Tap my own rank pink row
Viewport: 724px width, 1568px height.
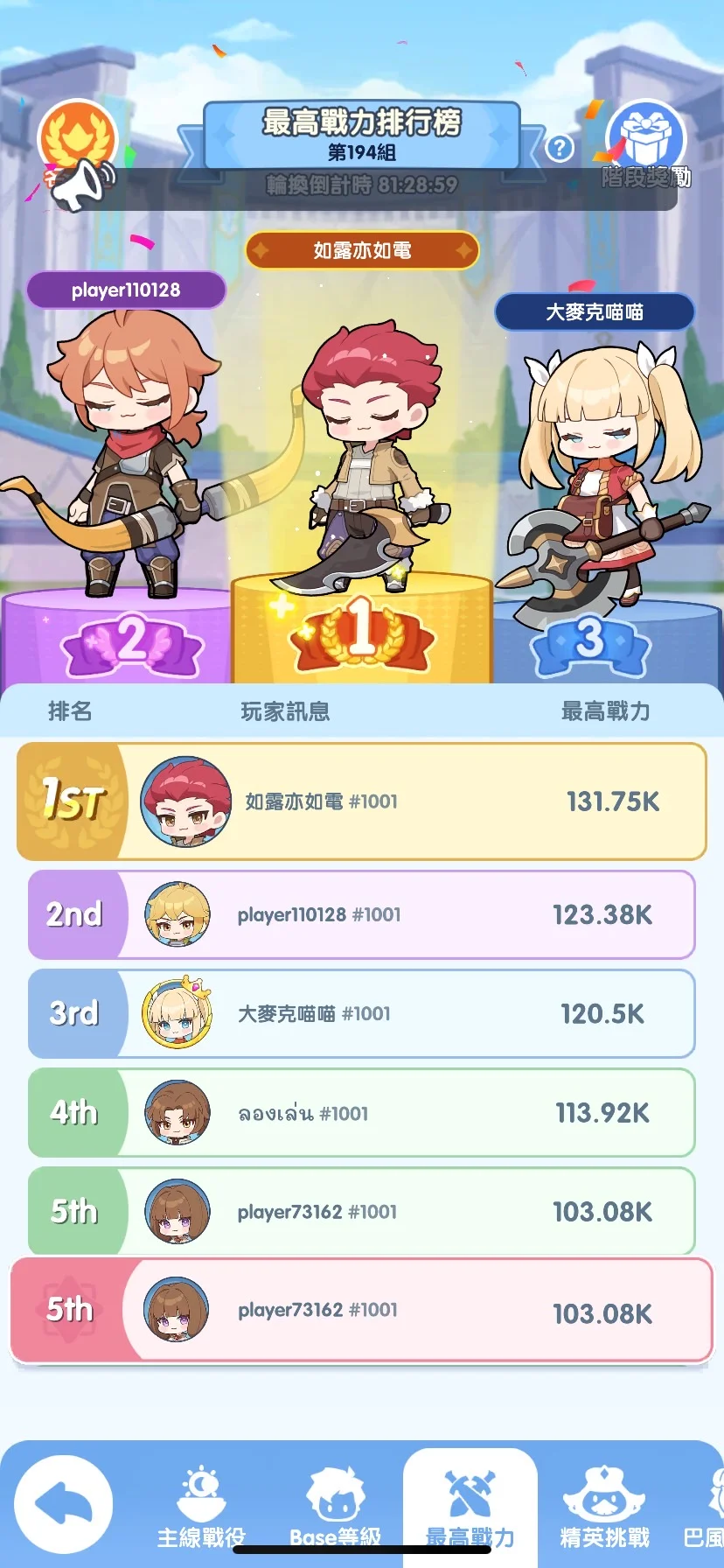361,1311
